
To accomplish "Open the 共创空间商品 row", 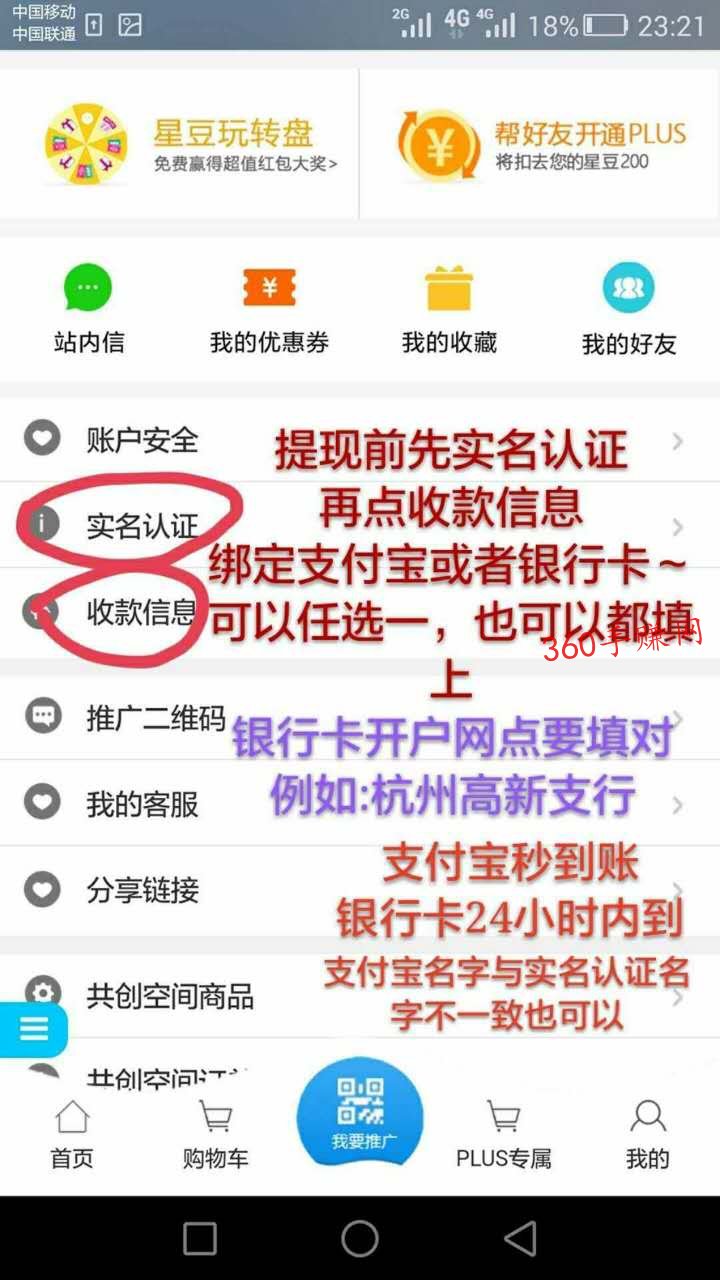I will pyautogui.click(x=170, y=995).
